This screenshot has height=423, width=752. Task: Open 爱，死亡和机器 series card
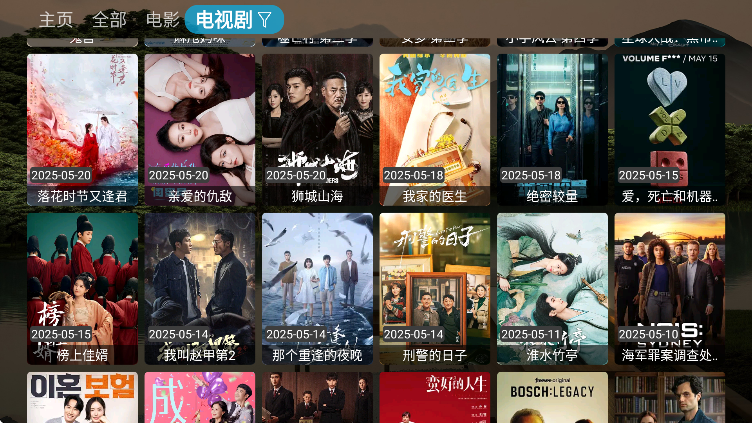tap(669, 128)
